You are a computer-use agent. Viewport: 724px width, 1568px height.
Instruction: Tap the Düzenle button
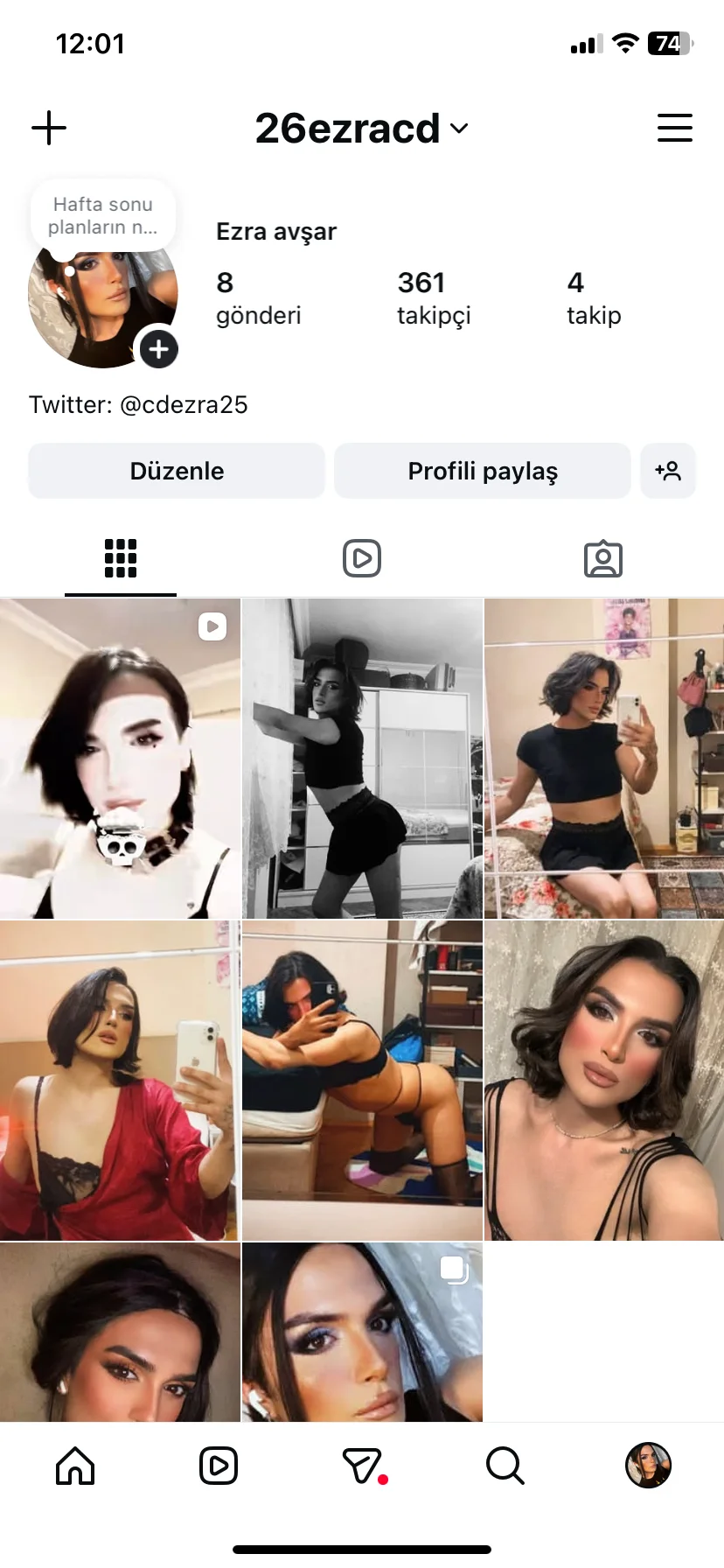coord(177,471)
